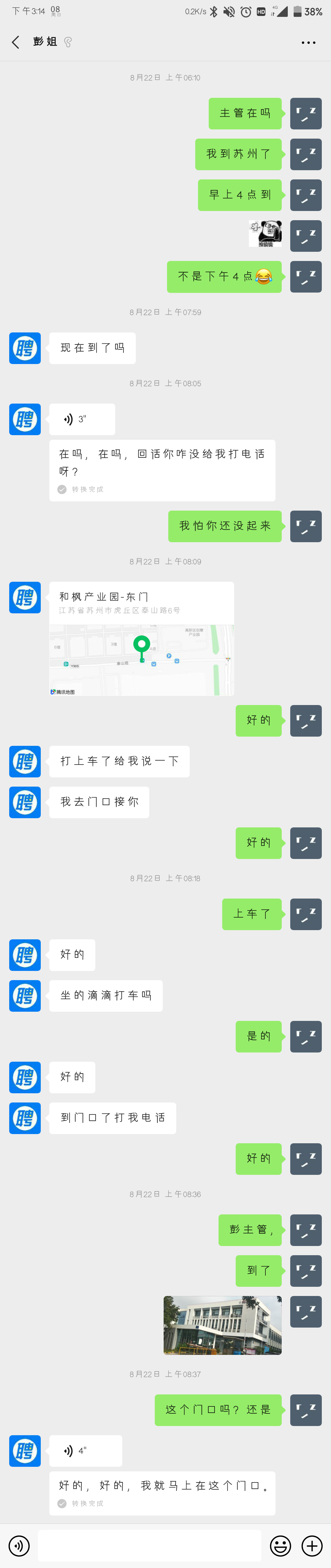The image size is (331, 1568).
Task: Play the 3-second voice message
Action: [82, 420]
